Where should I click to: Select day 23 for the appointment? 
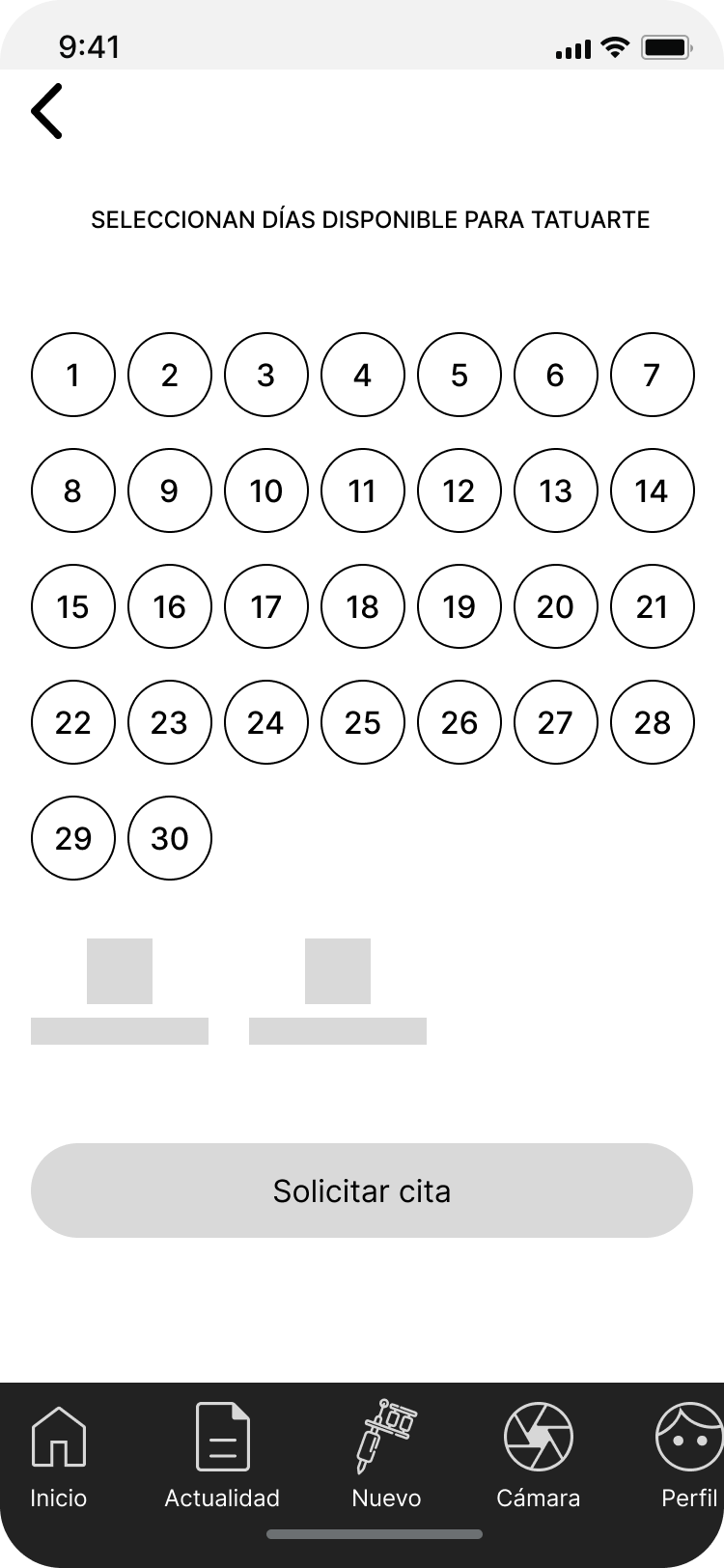[170, 722]
